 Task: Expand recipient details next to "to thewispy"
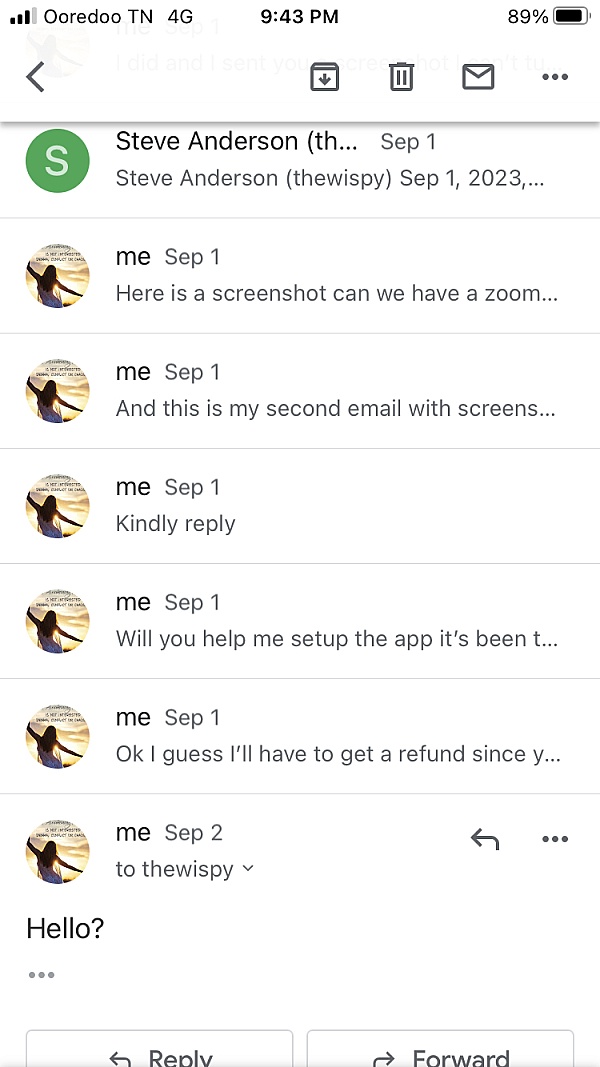(x=248, y=869)
